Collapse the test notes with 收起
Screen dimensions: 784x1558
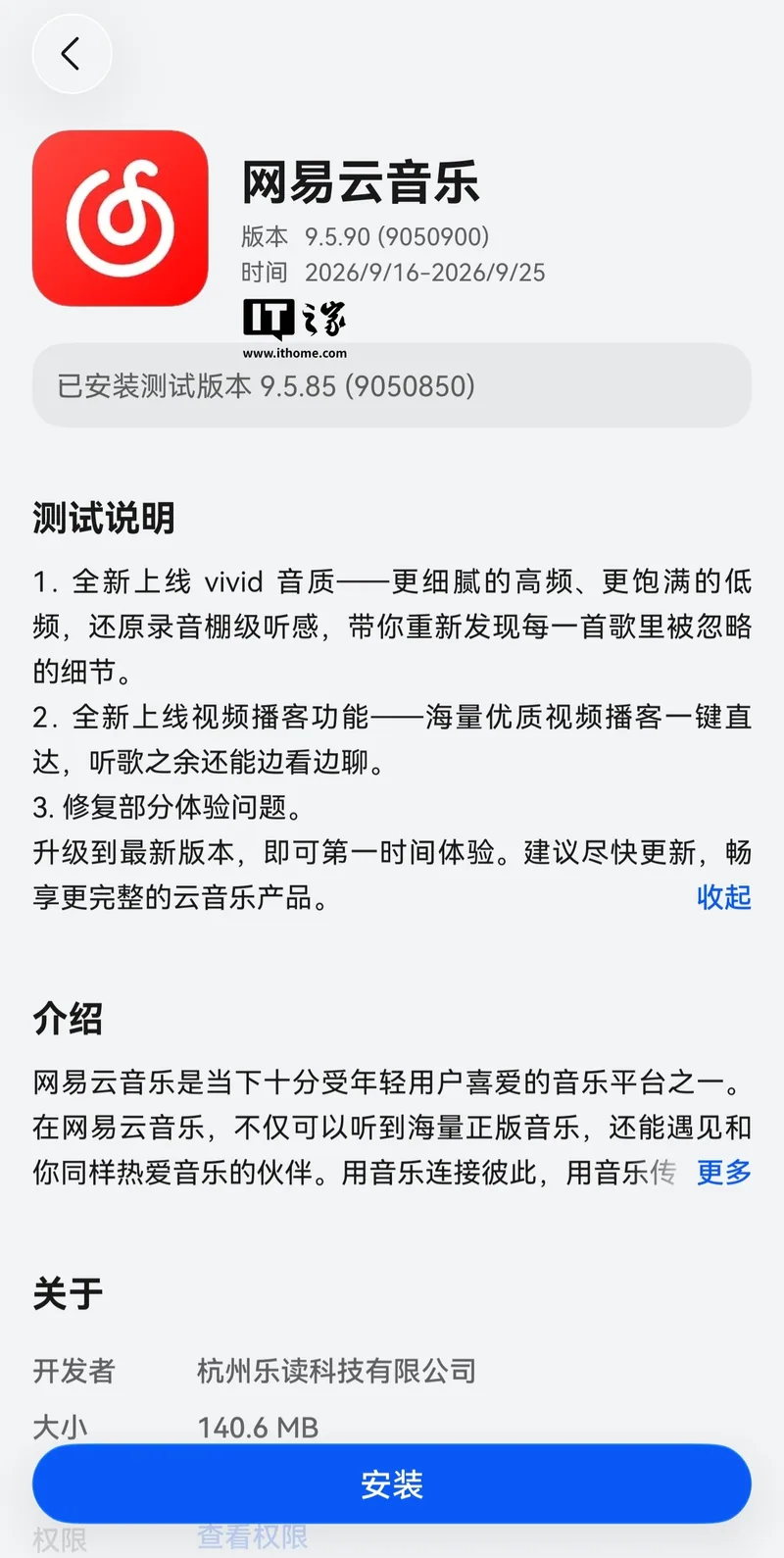coord(723,896)
